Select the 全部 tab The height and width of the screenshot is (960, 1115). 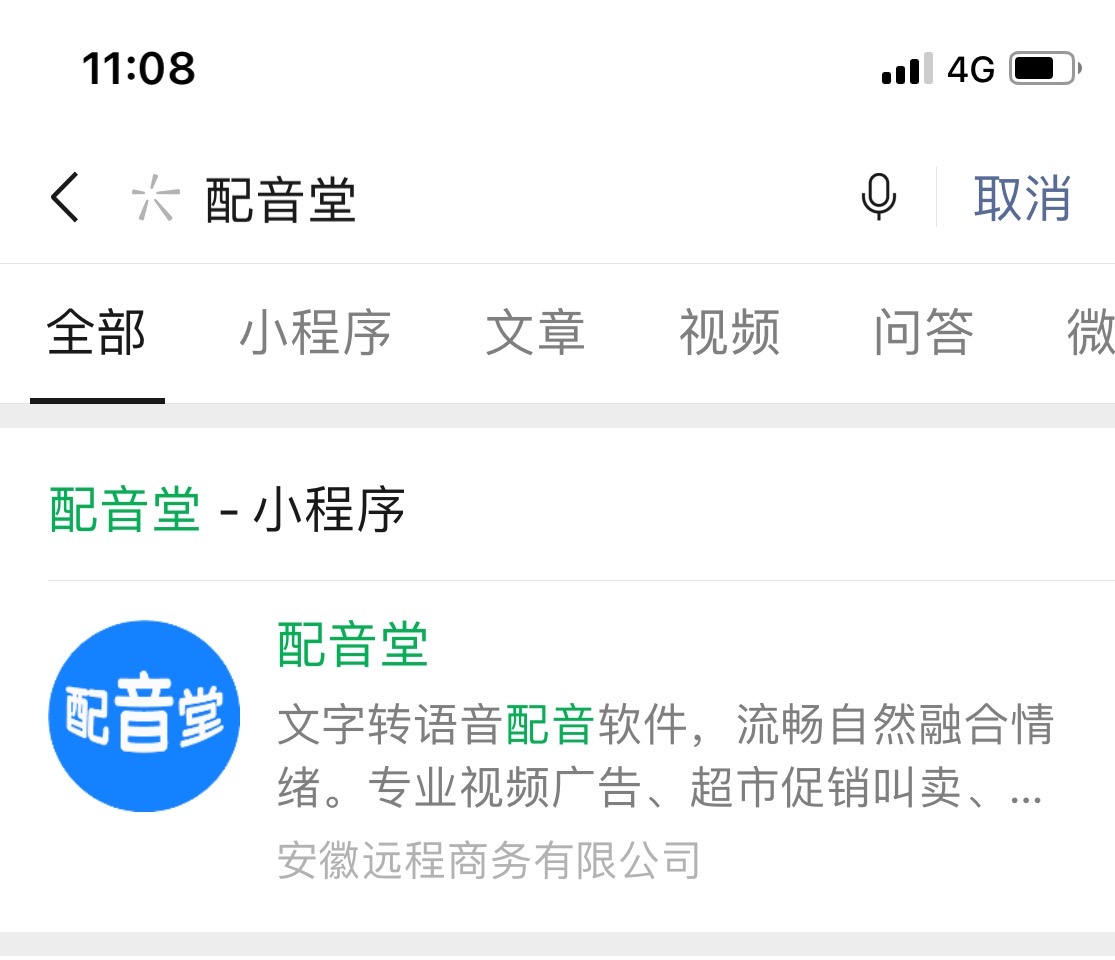pos(97,333)
